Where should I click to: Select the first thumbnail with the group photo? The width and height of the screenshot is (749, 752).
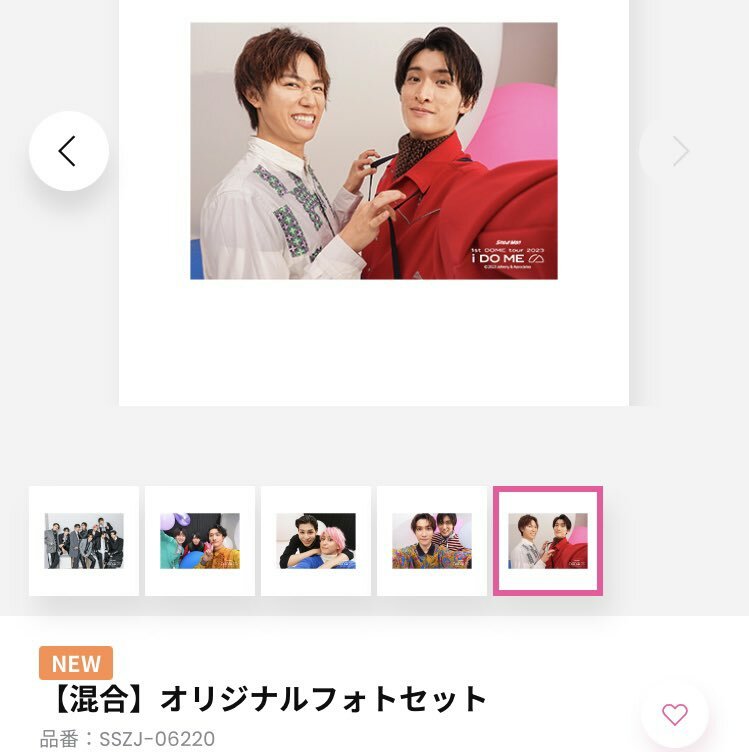[84, 541]
